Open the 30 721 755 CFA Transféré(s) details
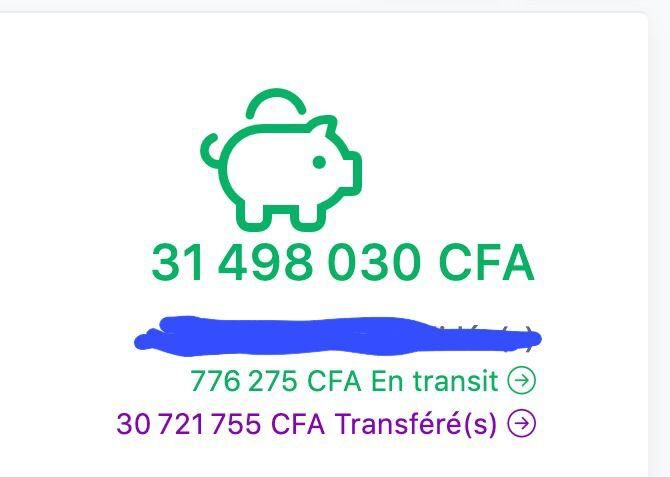Image resolution: width=670 pixels, height=477 pixels. [521, 424]
